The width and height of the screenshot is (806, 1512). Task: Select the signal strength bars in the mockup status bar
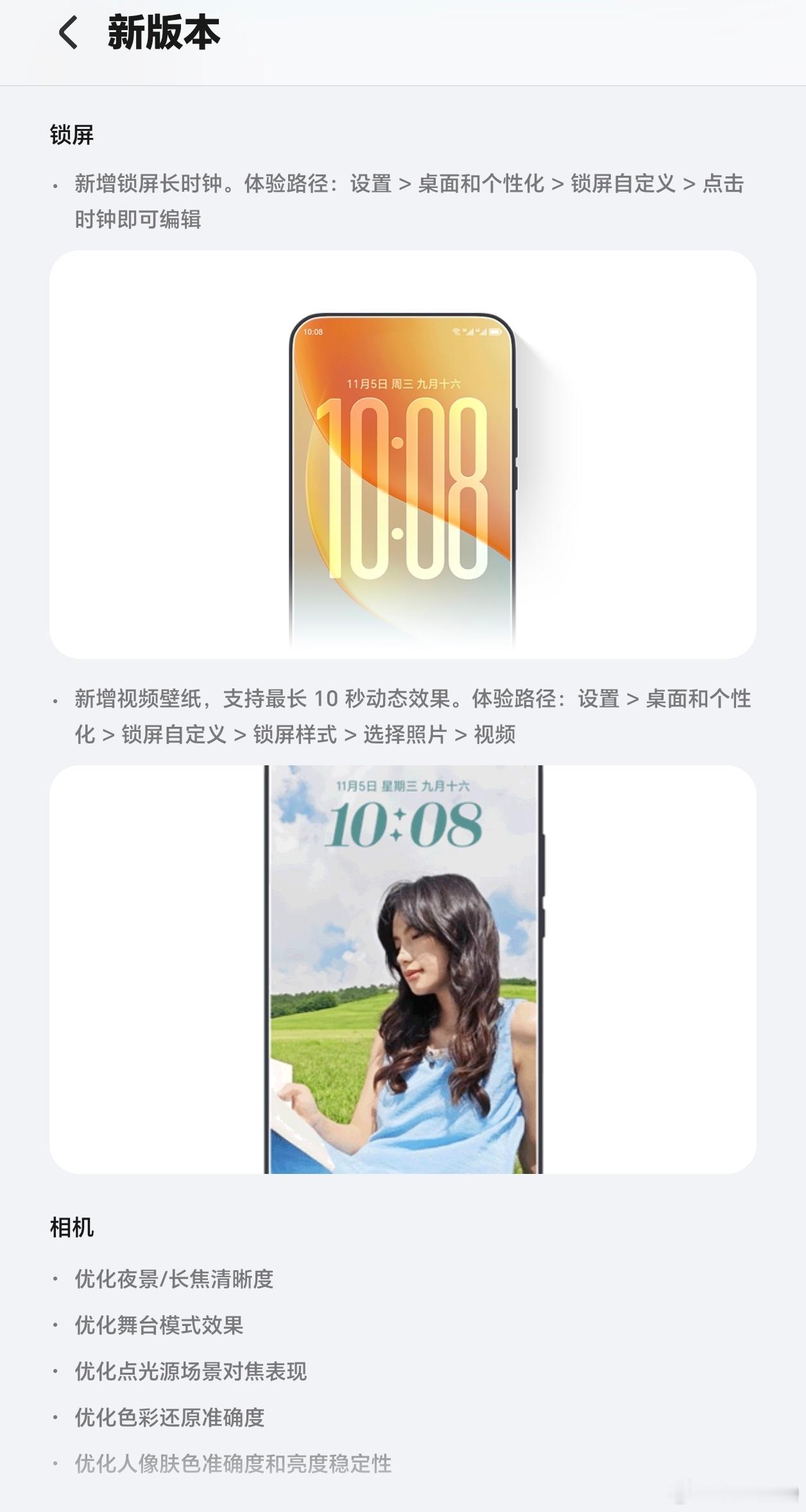(475, 332)
